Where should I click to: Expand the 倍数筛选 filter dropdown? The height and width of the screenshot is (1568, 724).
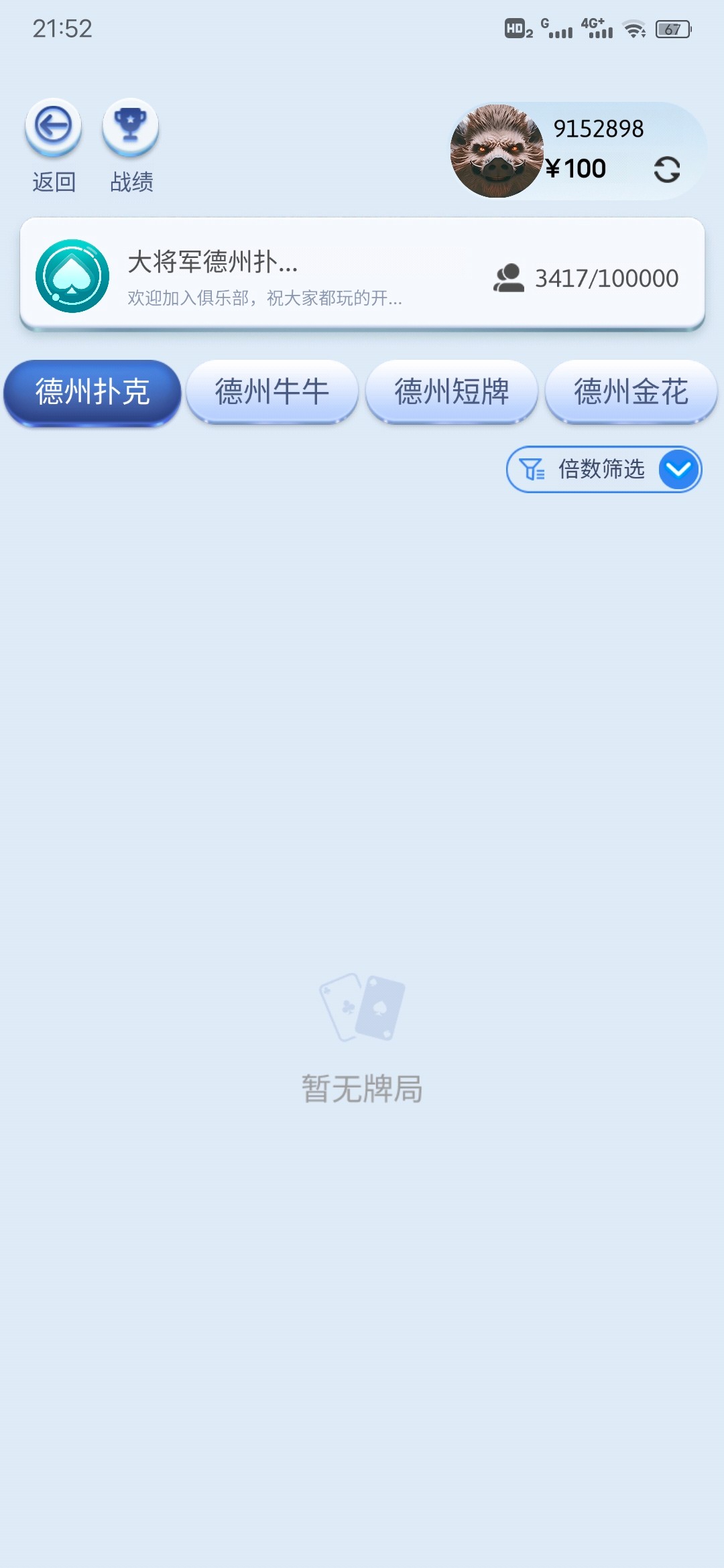tap(678, 469)
